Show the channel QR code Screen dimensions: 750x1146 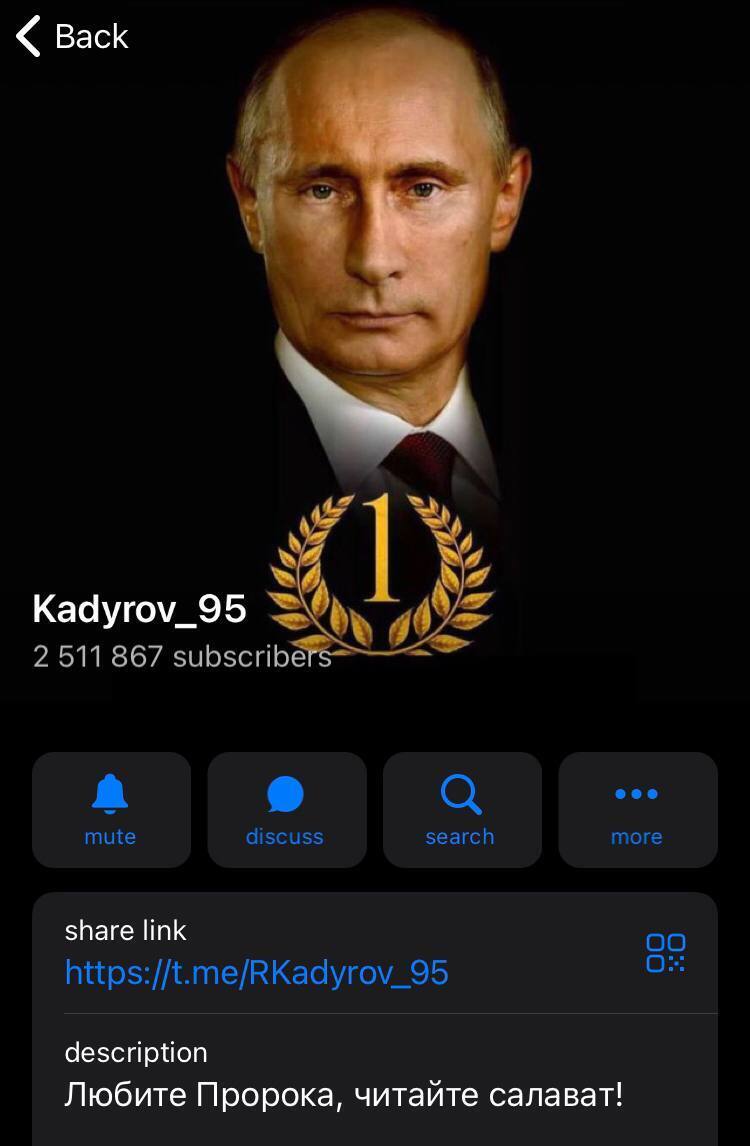pyautogui.click(x=666, y=952)
